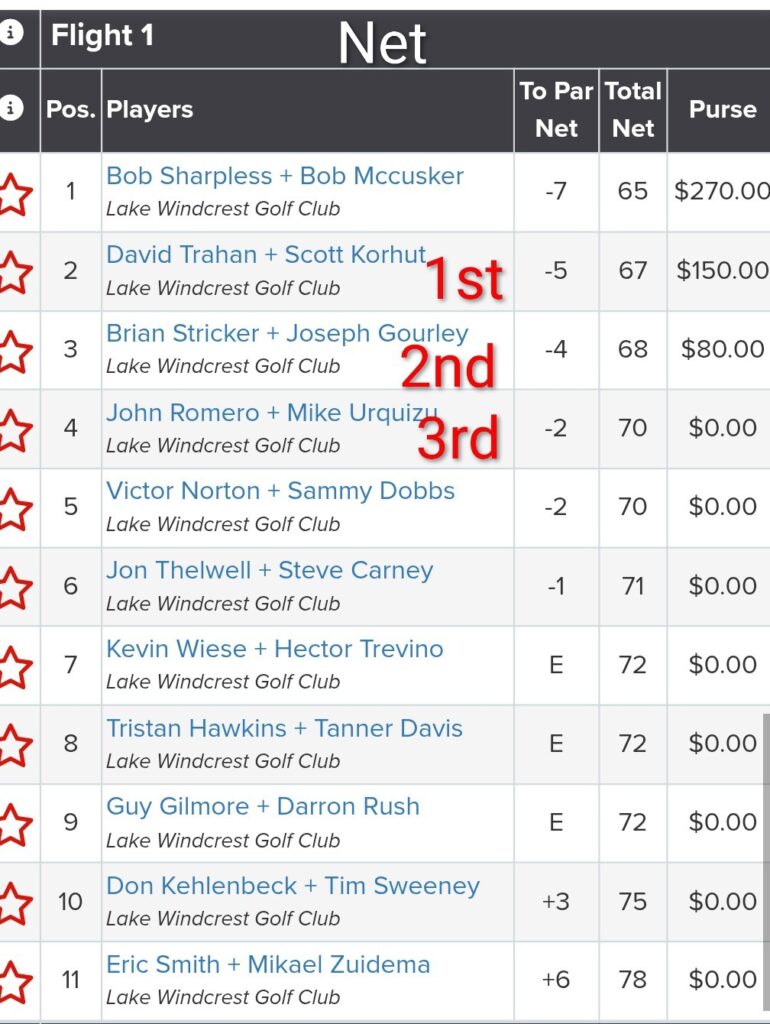Open Victor Norton + Sammy Dobbs link

point(280,491)
